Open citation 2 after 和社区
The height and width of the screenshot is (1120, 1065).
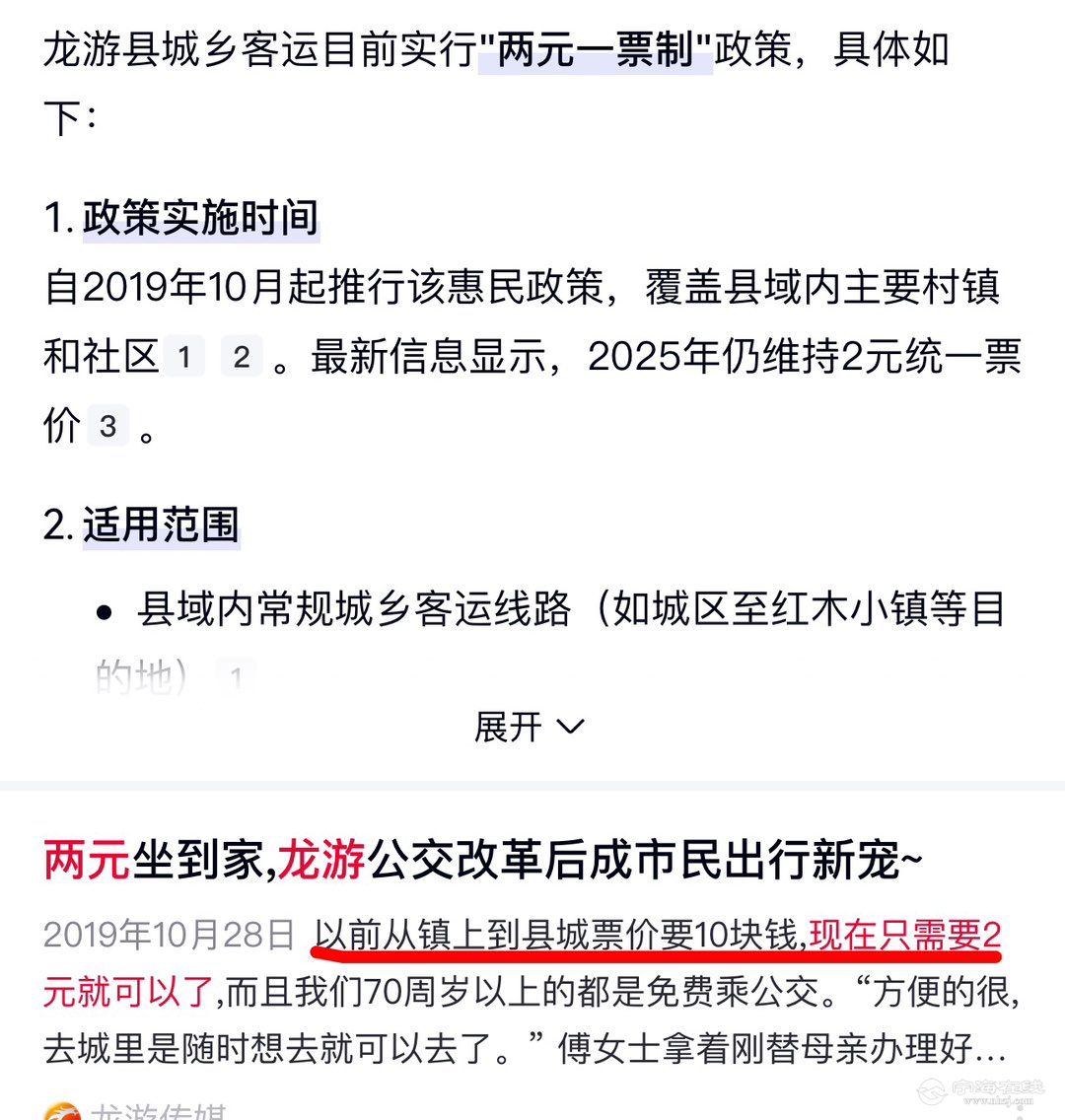pyautogui.click(x=242, y=357)
